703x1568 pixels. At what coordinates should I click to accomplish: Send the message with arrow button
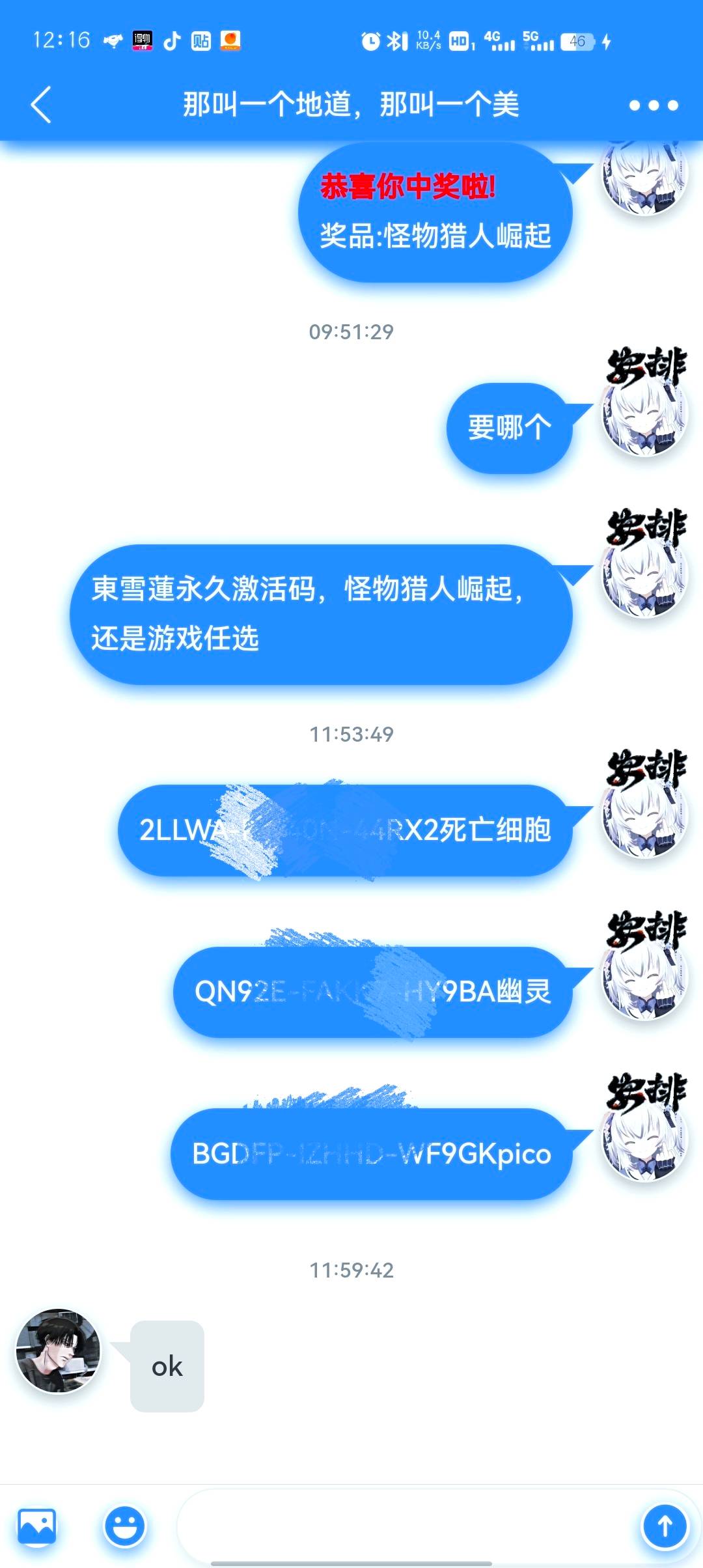(665, 1526)
